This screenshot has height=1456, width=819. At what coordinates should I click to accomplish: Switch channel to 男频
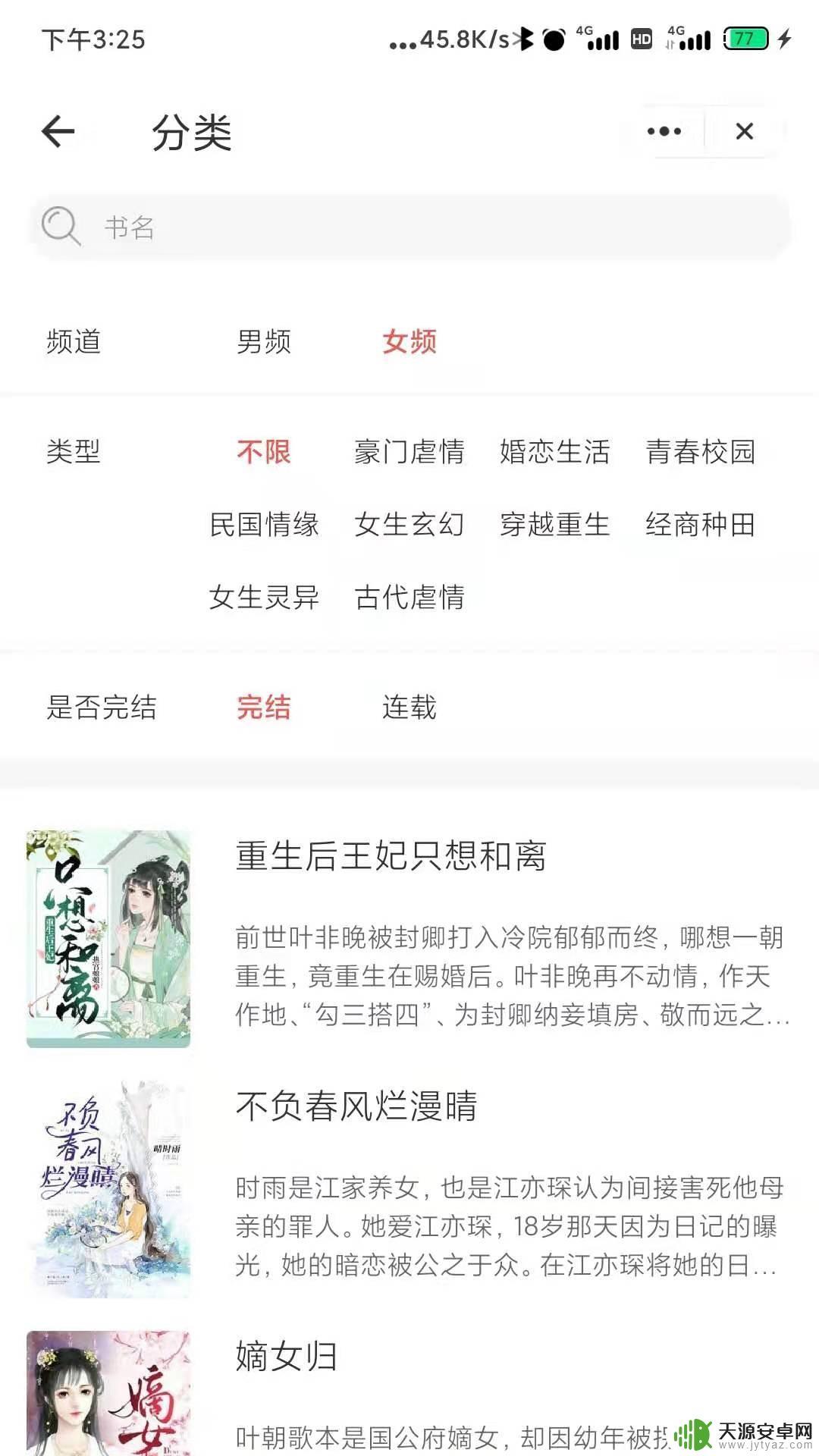pos(263,342)
